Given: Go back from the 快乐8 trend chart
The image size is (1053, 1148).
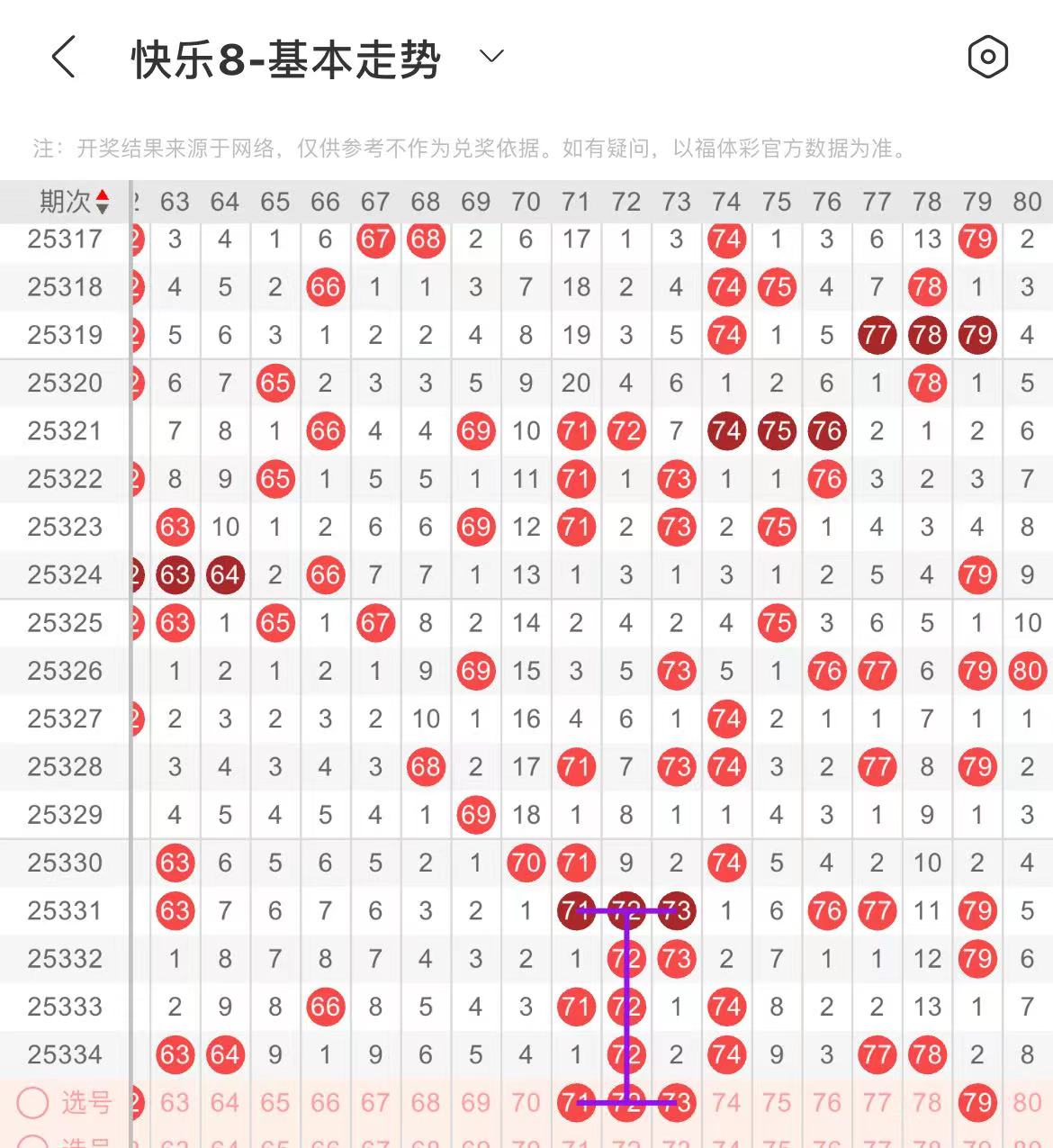Looking at the screenshot, I should click(x=63, y=58).
